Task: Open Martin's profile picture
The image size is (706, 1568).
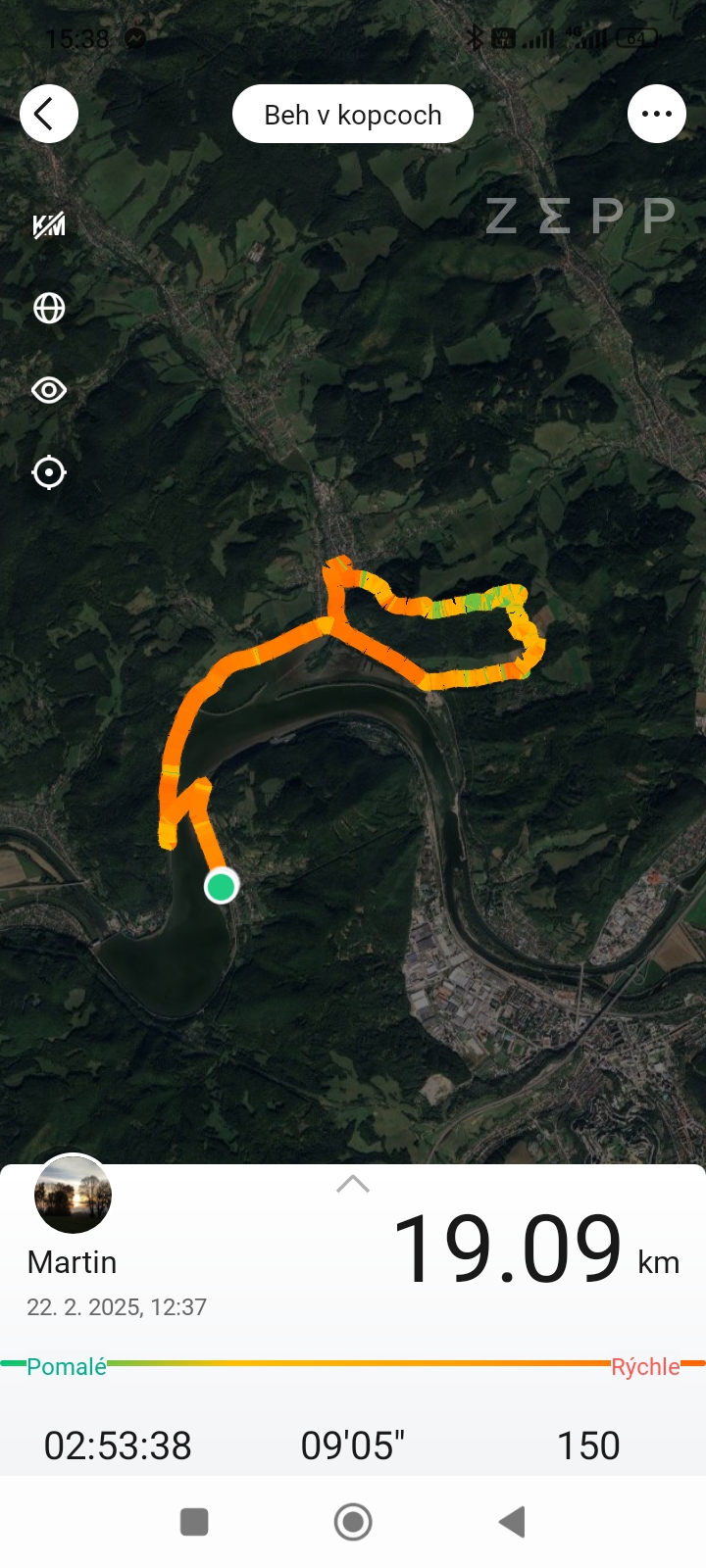Action: [74, 1194]
